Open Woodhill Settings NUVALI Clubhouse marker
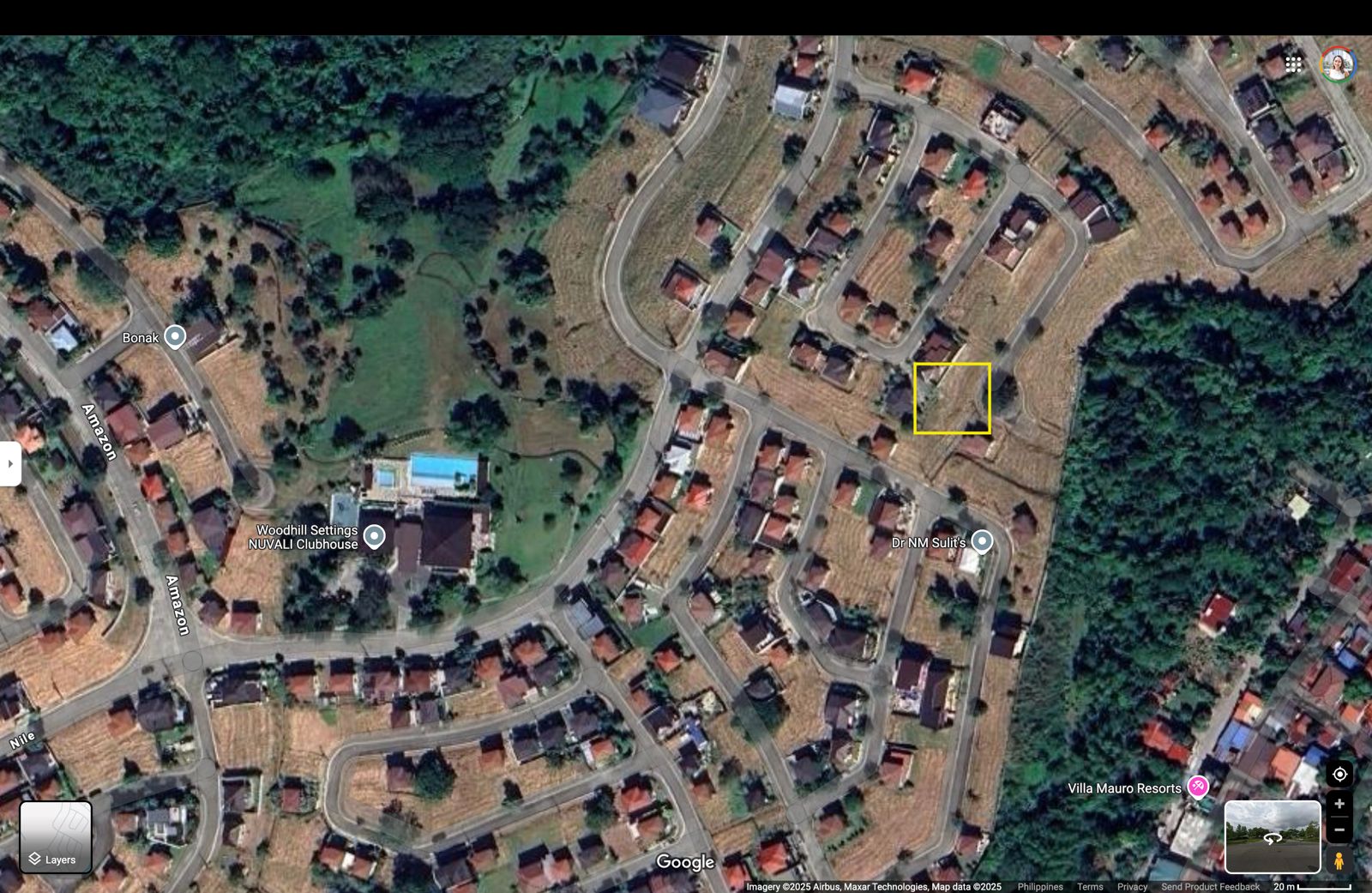The image size is (1372, 893). point(374,536)
